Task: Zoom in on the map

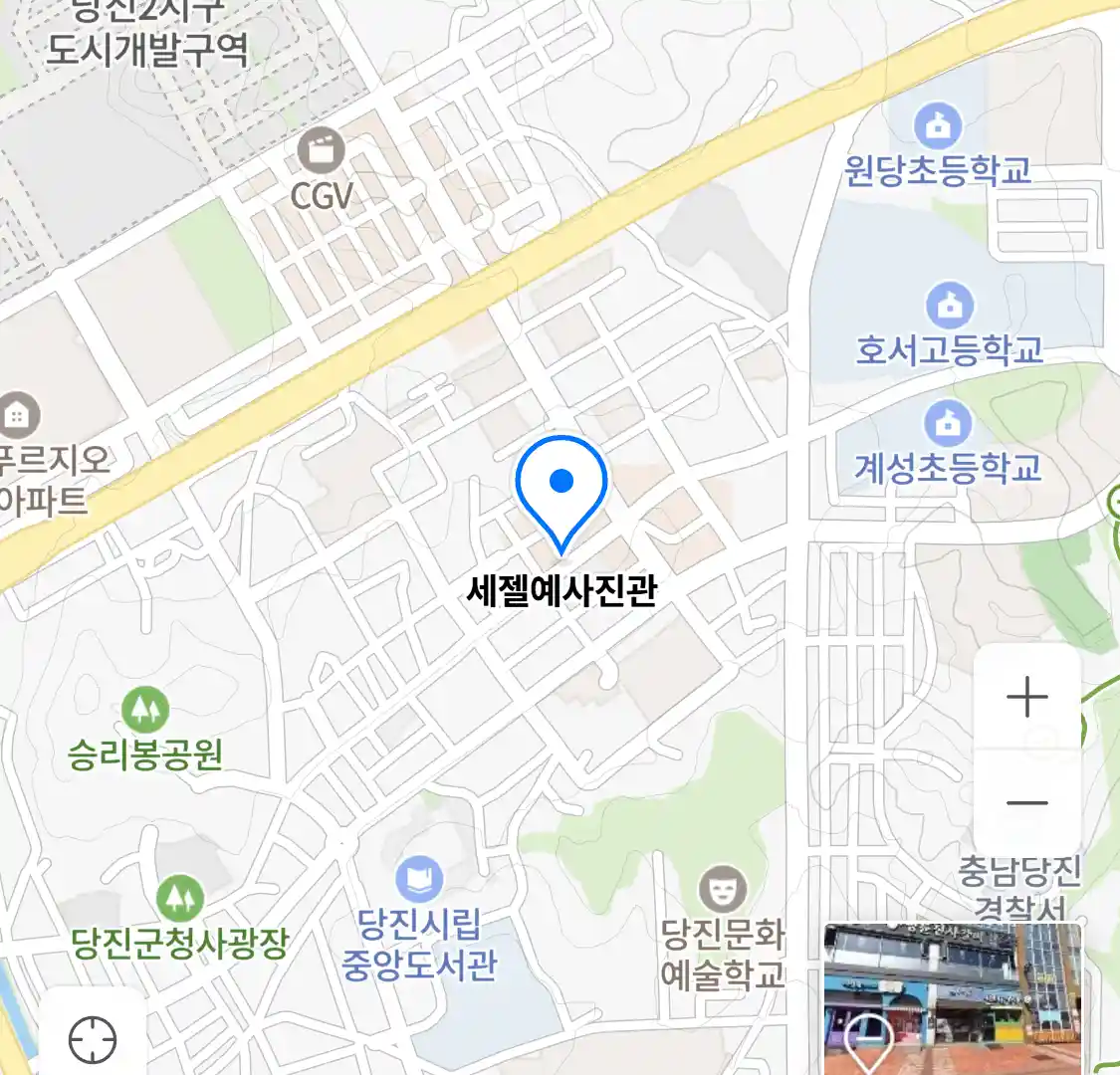Action: click(x=1026, y=697)
